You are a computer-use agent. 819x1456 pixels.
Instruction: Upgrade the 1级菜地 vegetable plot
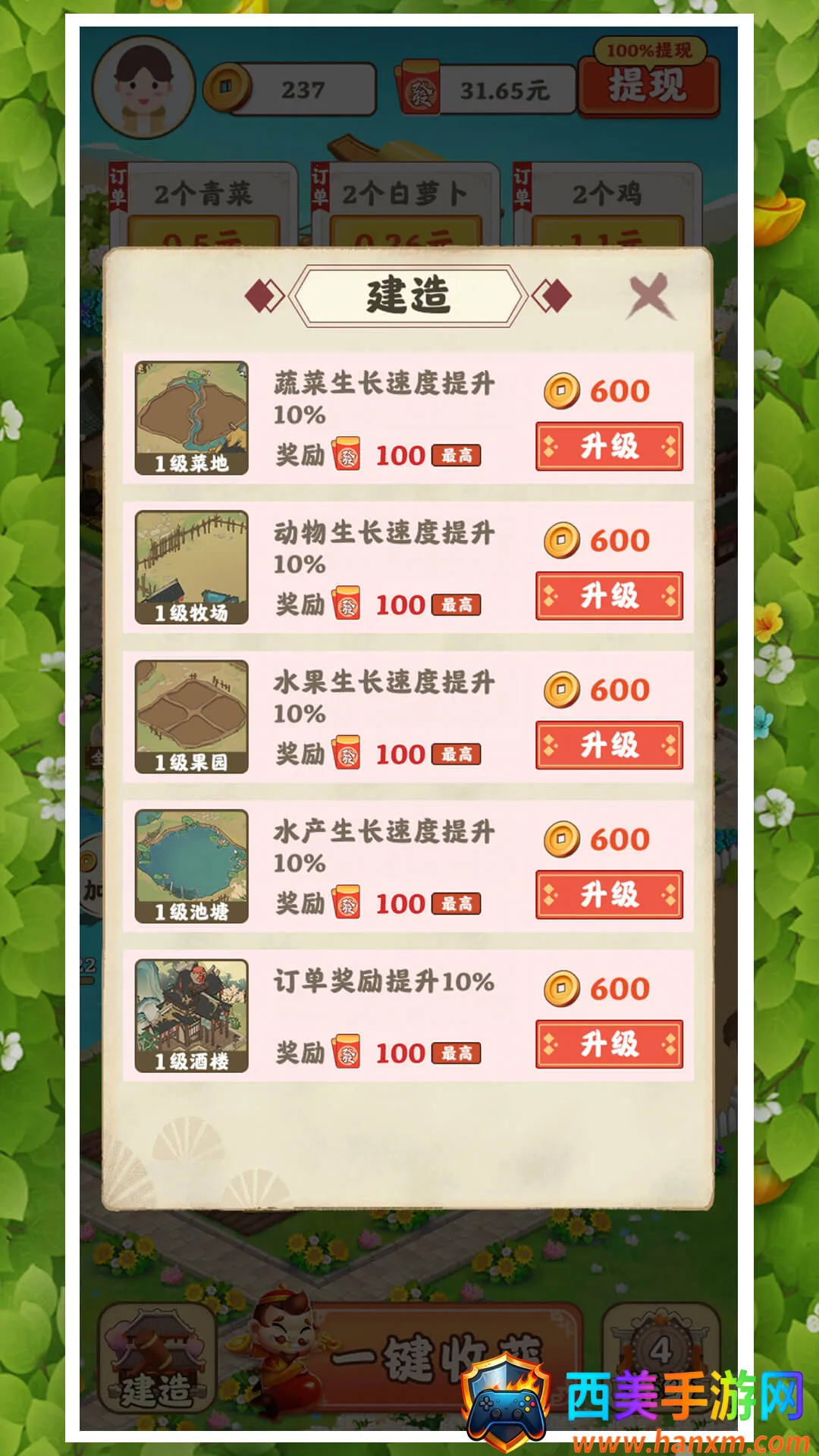tap(609, 447)
